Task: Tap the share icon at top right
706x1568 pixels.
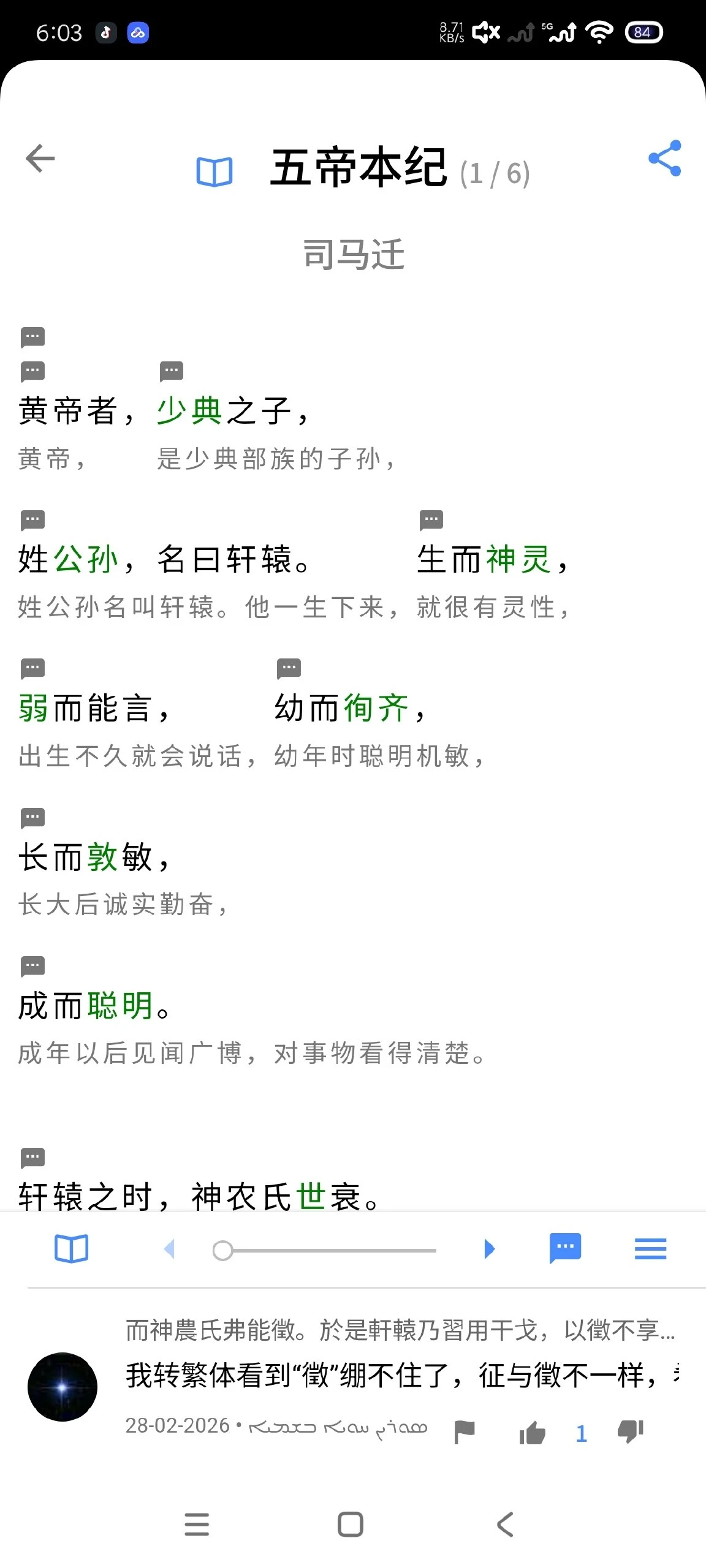Action: click(664, 159)
